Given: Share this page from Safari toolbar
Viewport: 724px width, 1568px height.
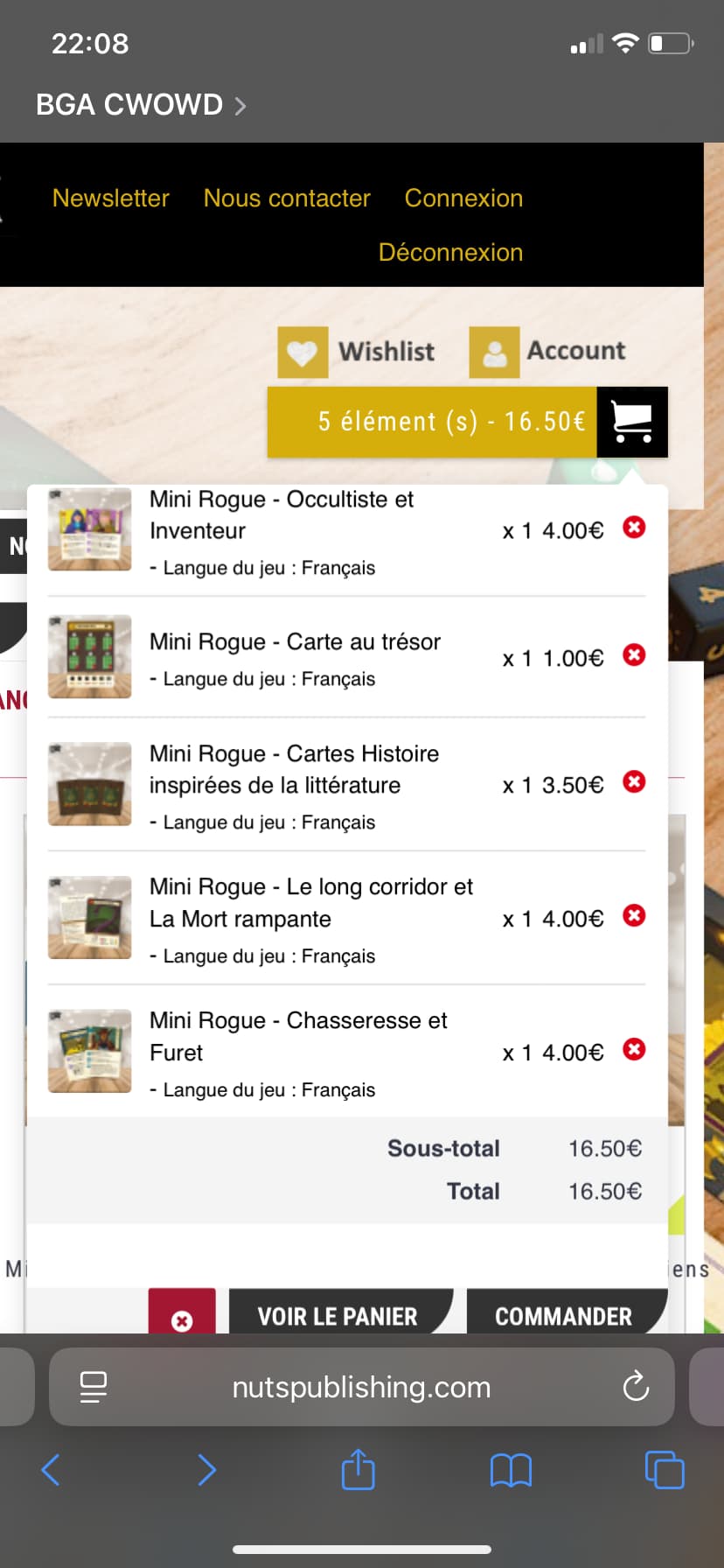Looking at the screenshot, I should click(358, 1470).
